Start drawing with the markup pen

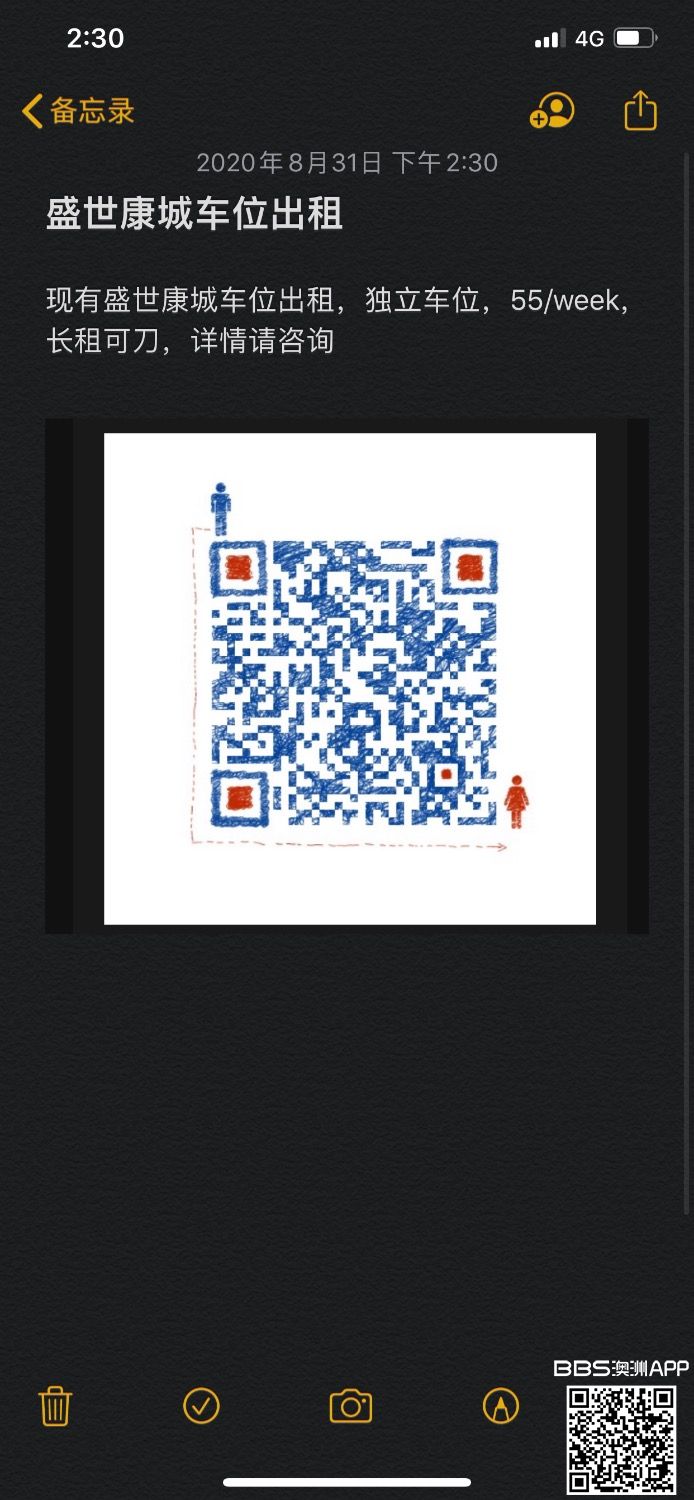tap(500, 1406)
